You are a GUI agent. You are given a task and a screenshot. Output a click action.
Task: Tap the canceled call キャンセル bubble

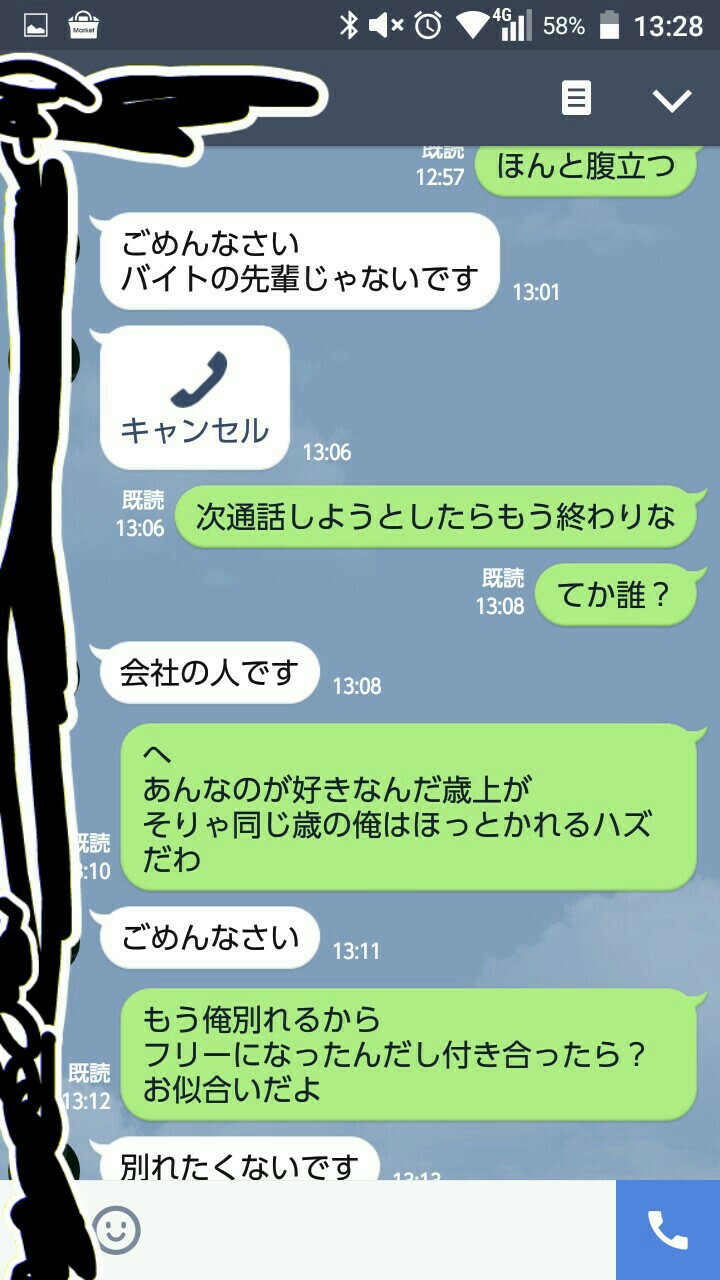point(195,398)
